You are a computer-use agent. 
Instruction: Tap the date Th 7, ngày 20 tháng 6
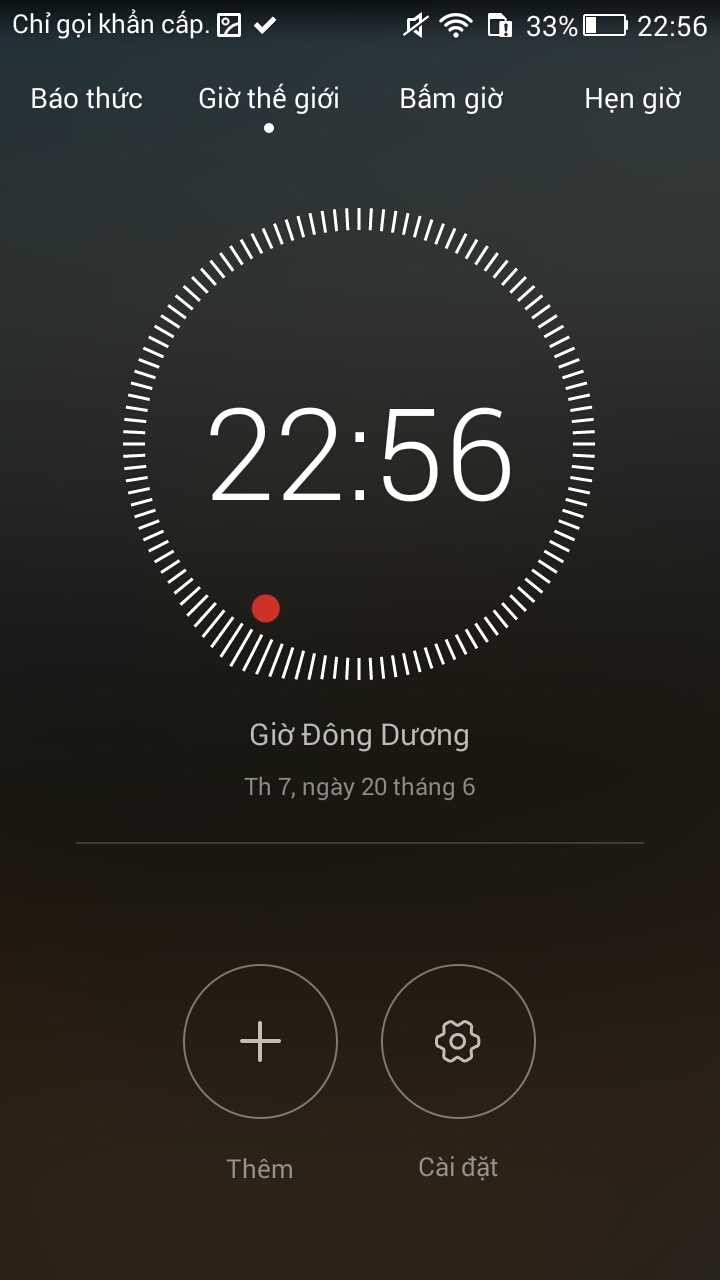click(x=359, y=786)
